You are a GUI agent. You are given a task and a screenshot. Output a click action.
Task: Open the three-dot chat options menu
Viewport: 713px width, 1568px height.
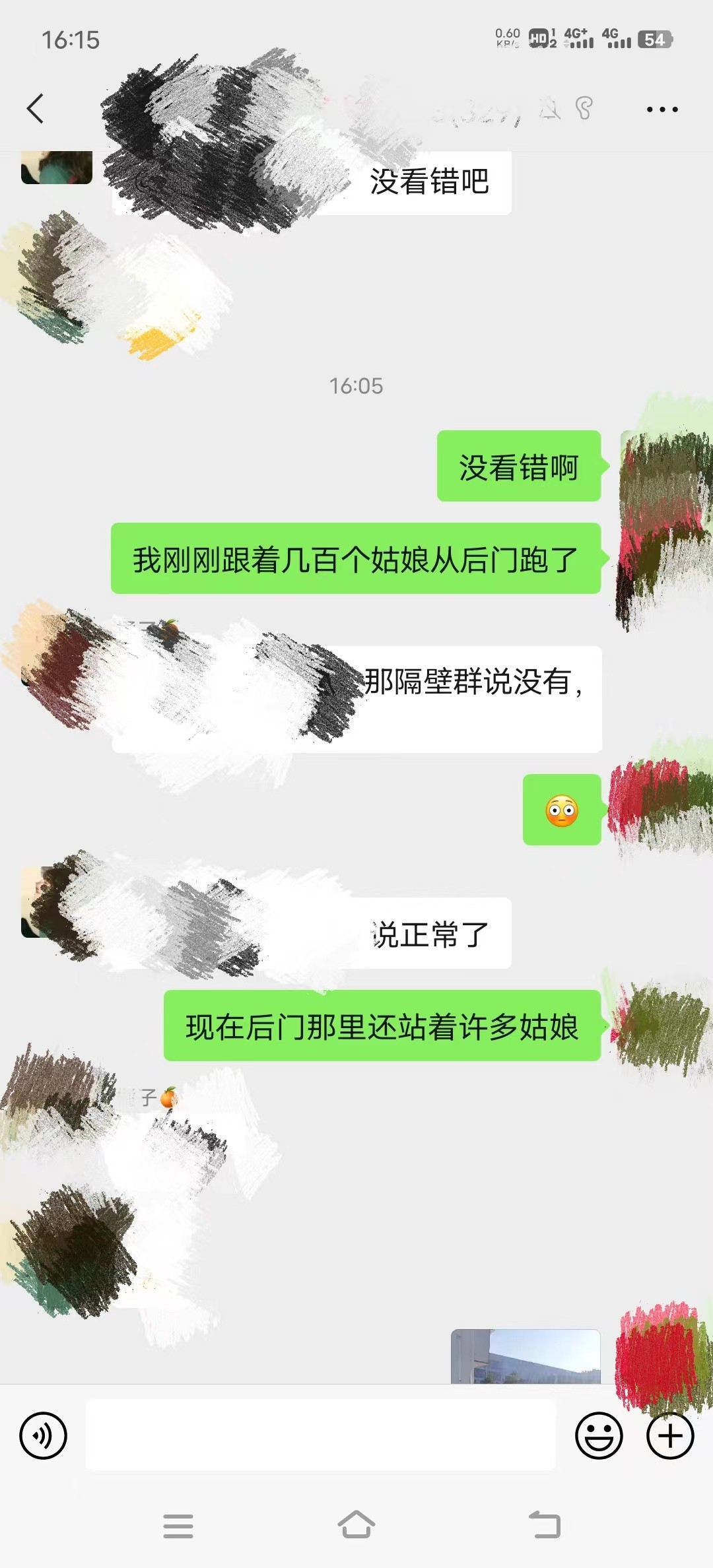click(662, 110)
